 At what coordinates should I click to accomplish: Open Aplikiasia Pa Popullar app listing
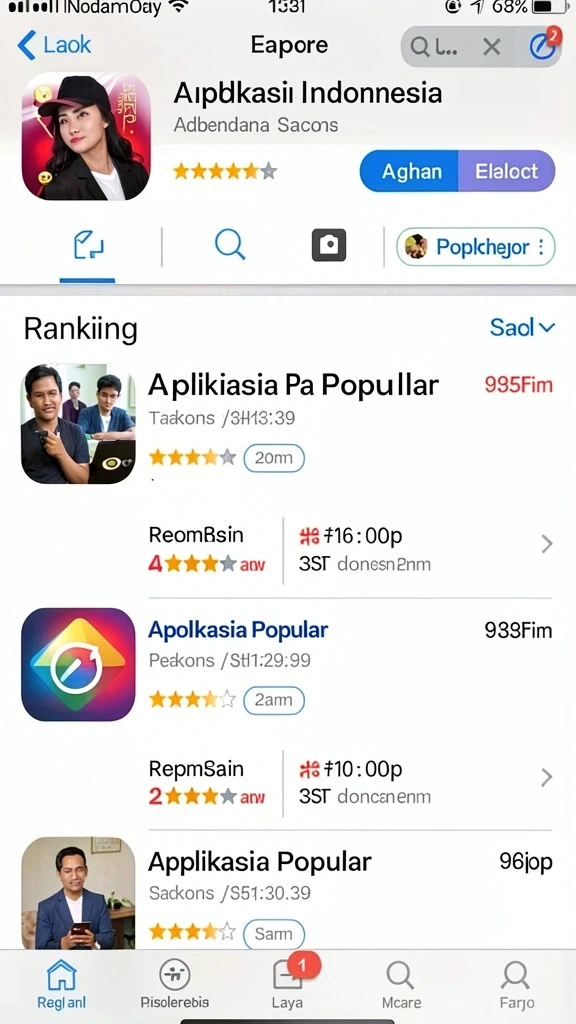click(287, 423)
